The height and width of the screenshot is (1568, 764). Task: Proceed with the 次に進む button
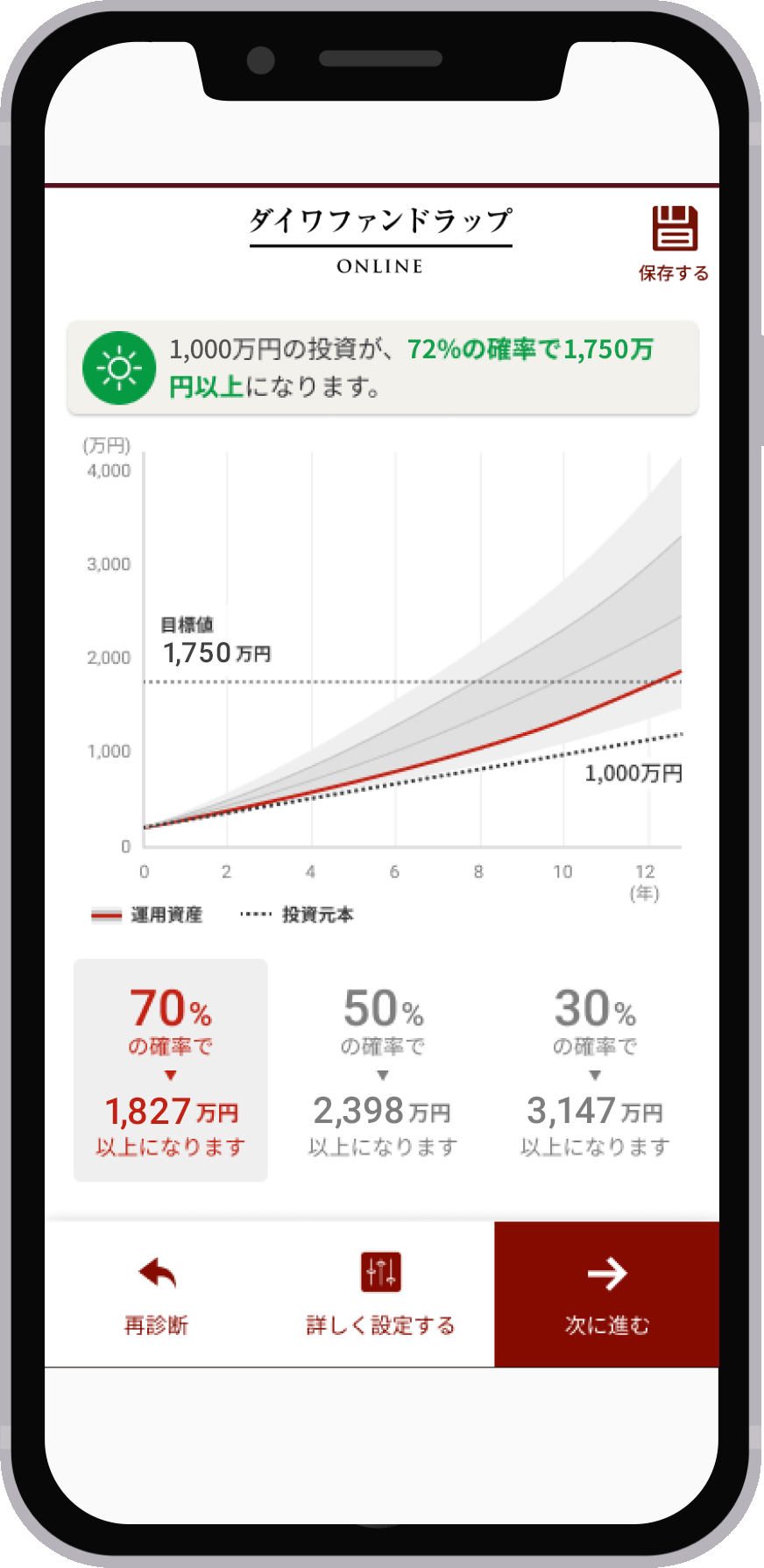point(606,1294)
